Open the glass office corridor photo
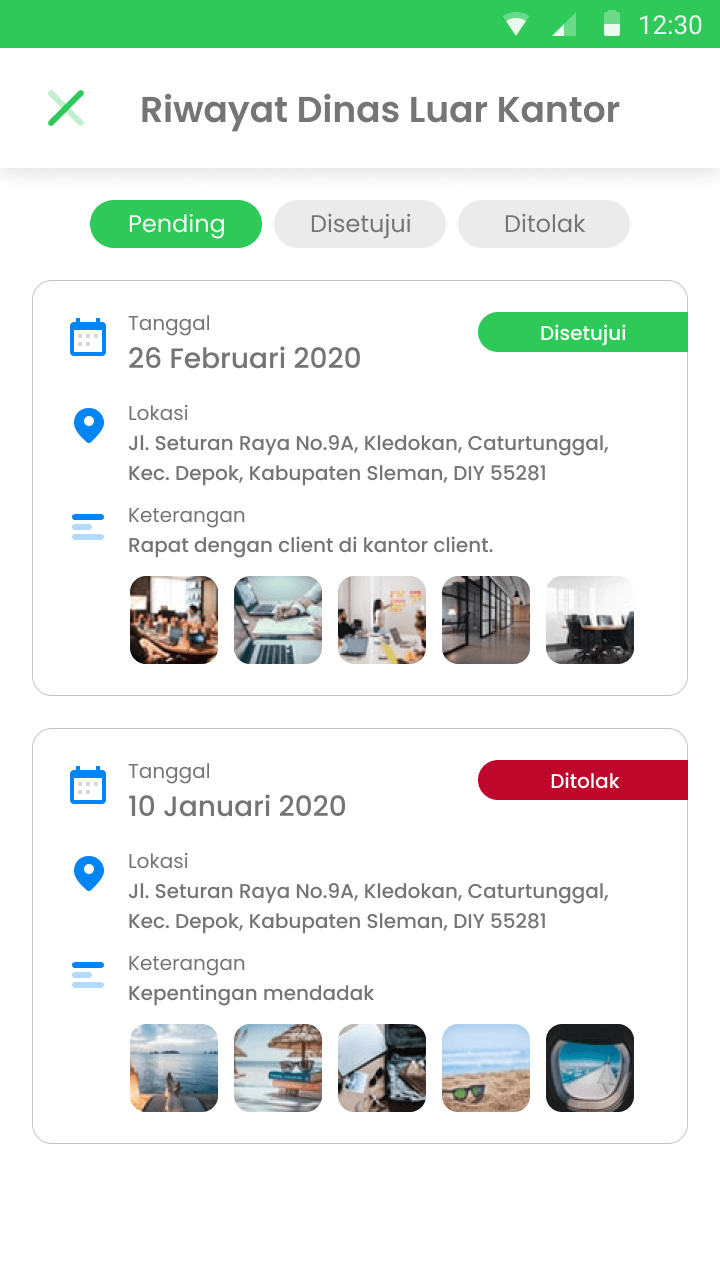Image resolution: width=720 pixels, height=1280 pixels. point(486,620)
